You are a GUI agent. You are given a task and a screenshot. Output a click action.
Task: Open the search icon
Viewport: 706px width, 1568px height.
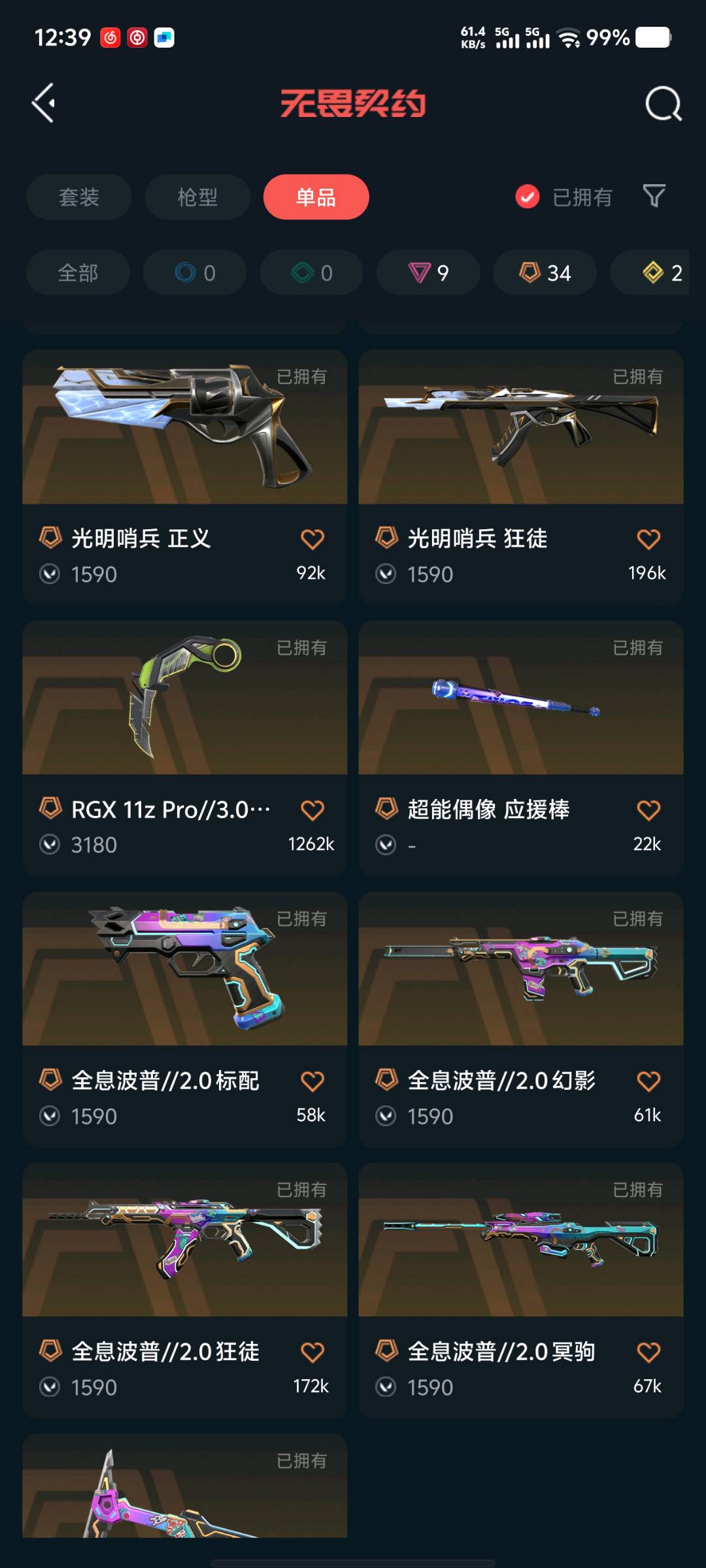(663, 104)
